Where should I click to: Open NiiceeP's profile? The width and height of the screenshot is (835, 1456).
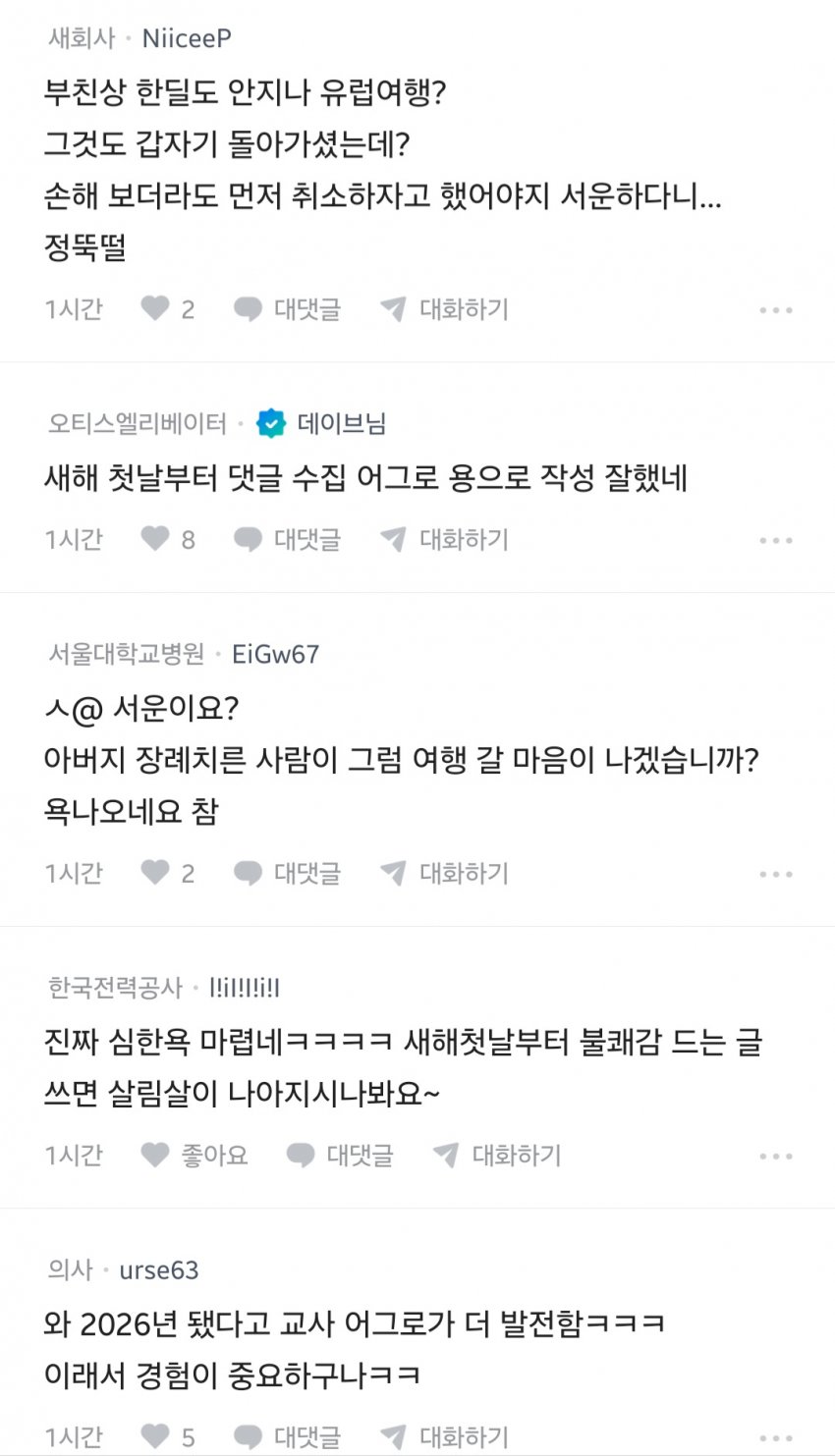pos(187,38)
